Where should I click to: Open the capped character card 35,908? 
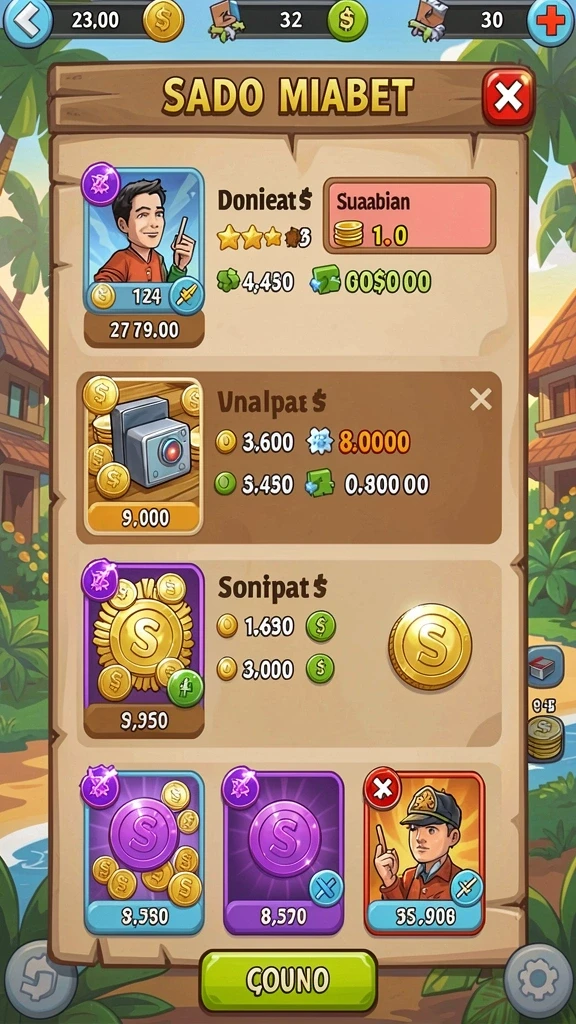pos(424,852)
